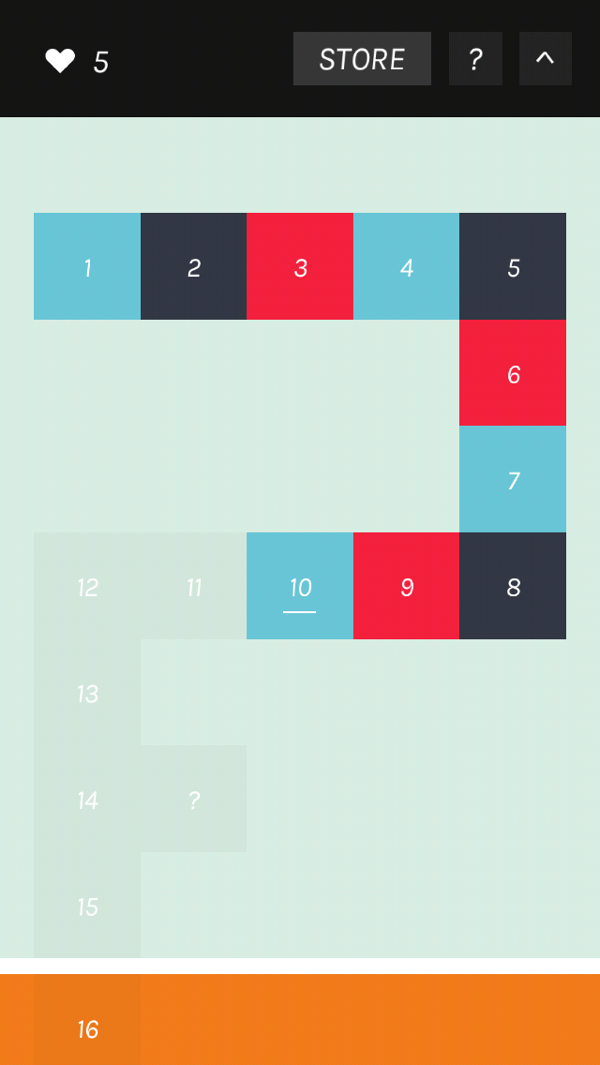This screenshot has width=600, height=1065.
Task: Open level 5 tile
Action: pos(513,267)
